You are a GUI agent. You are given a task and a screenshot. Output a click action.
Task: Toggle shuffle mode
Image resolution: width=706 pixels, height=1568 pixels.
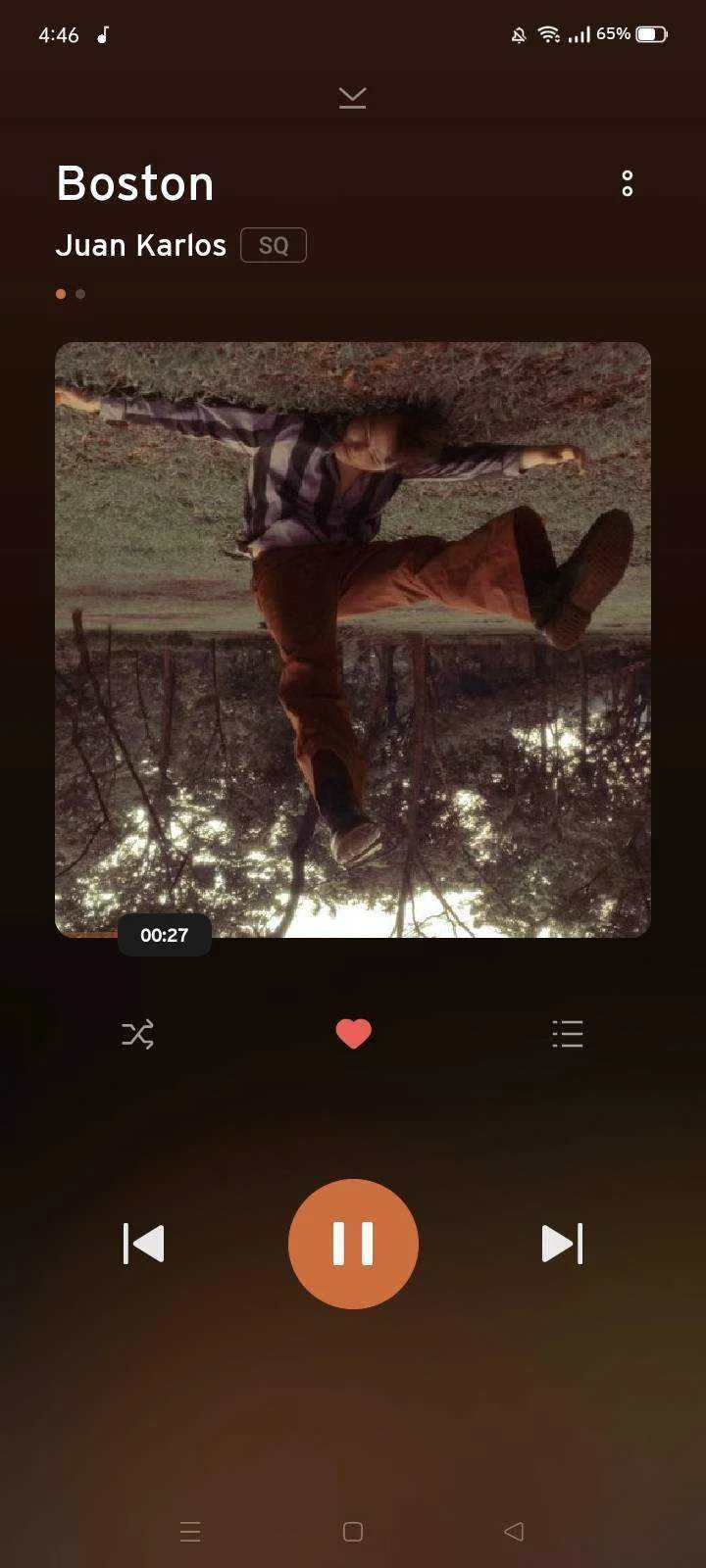137,1034
